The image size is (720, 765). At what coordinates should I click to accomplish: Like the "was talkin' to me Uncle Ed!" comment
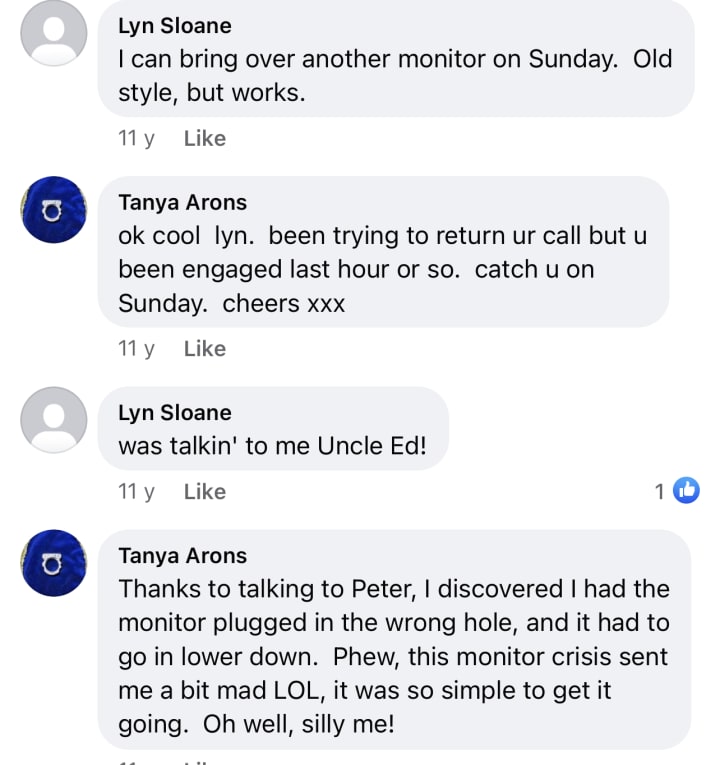pos(204,492)
